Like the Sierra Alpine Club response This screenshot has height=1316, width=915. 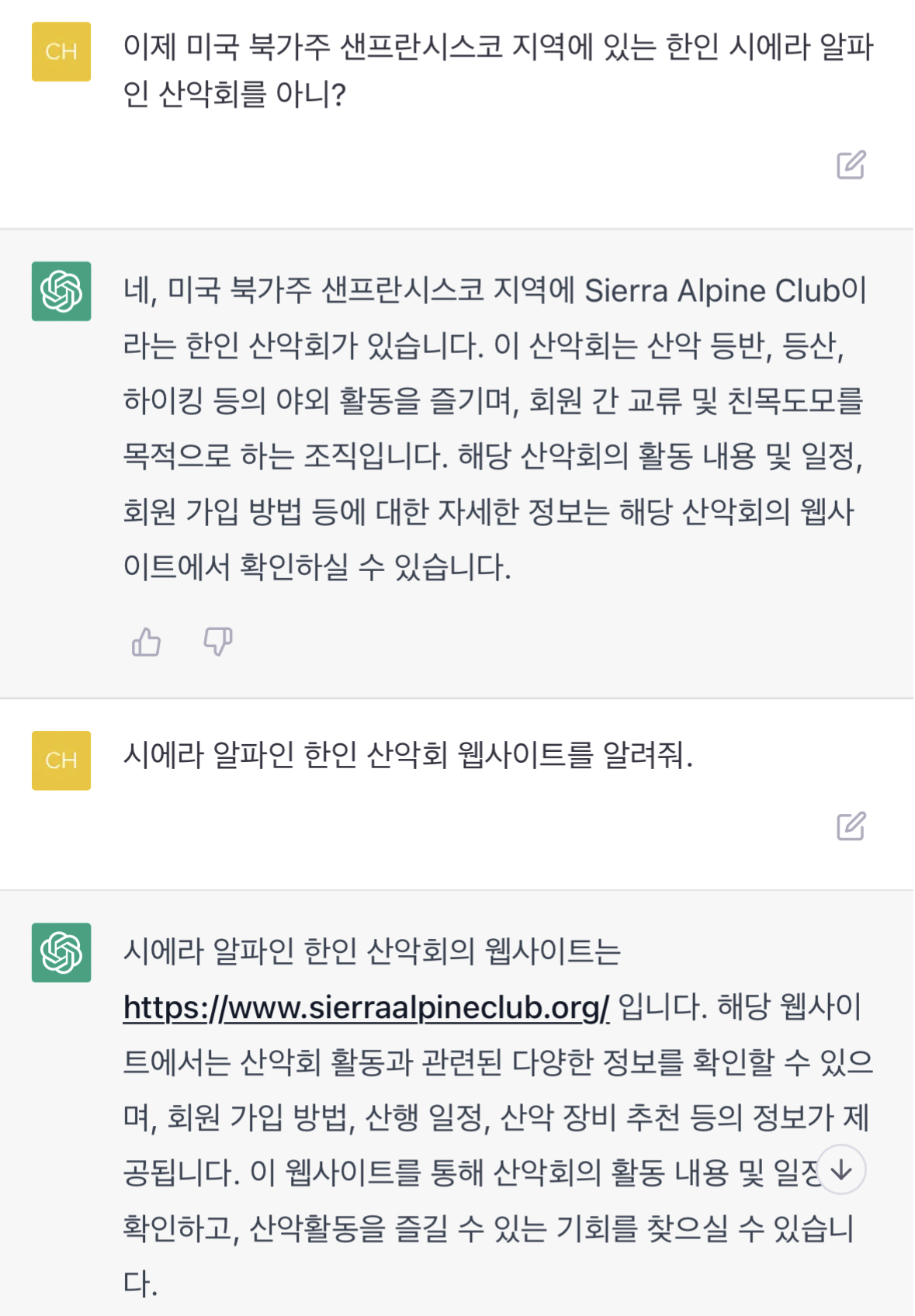pos(146,642)
